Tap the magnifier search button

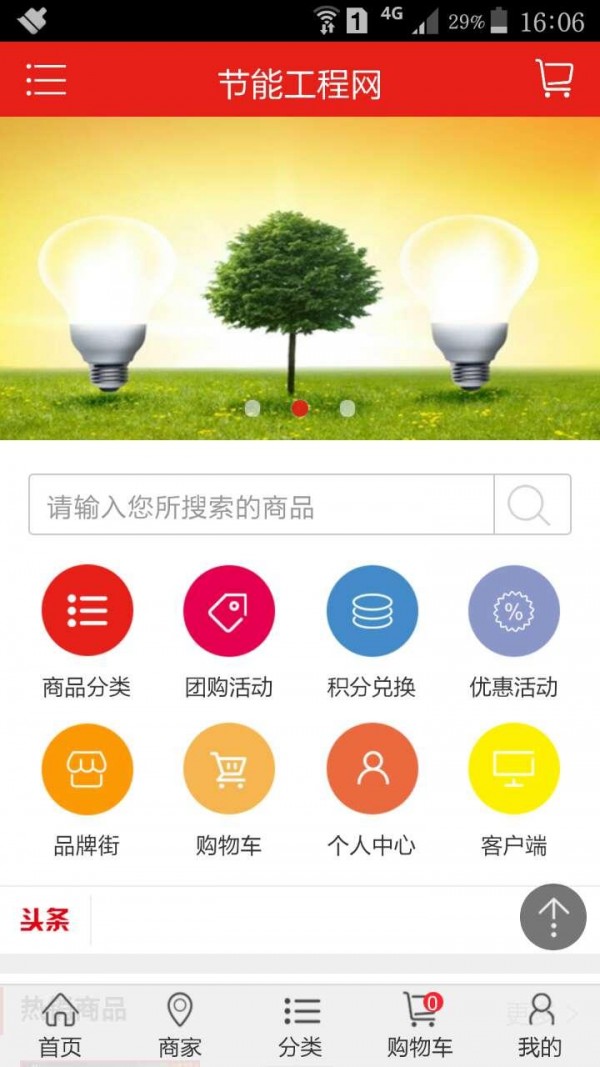click(x=532, y=505)
